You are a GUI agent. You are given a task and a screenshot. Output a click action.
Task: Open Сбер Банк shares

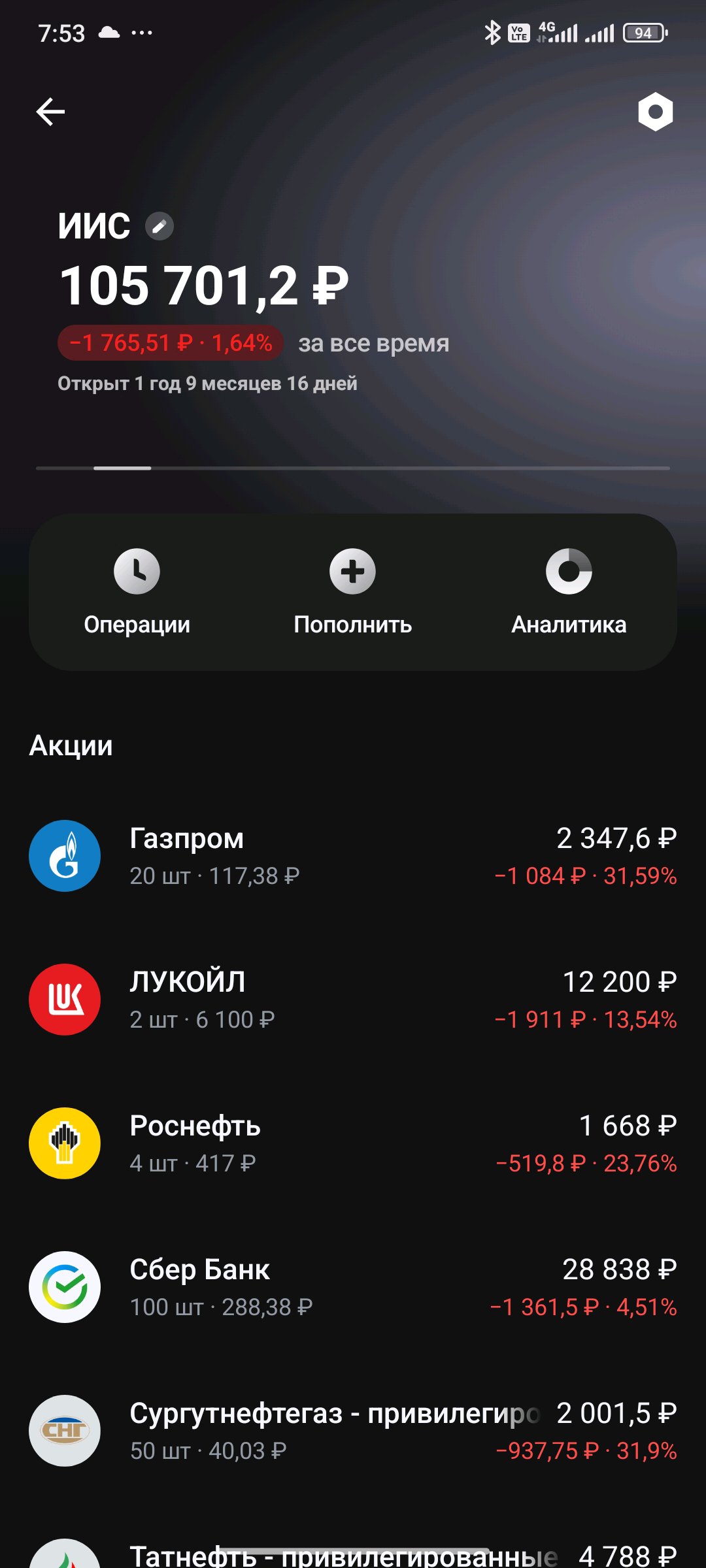pos(353,1287)
